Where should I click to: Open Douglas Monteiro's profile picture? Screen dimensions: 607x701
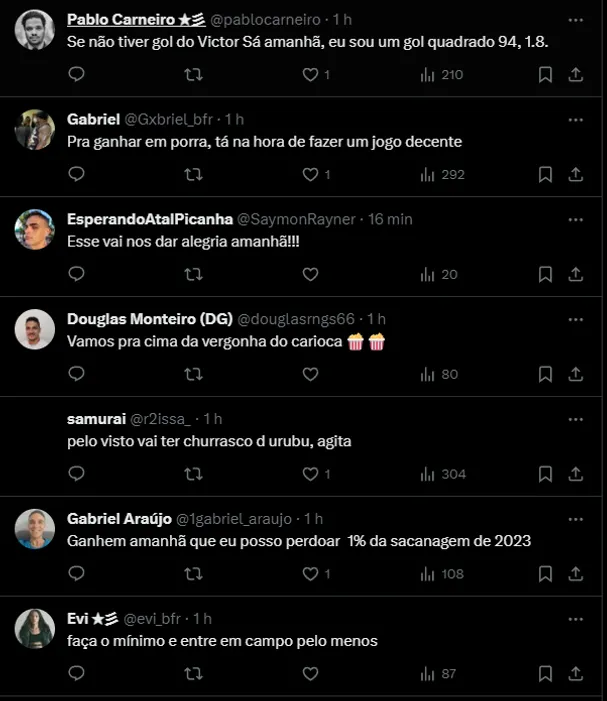tap(35, 330)
